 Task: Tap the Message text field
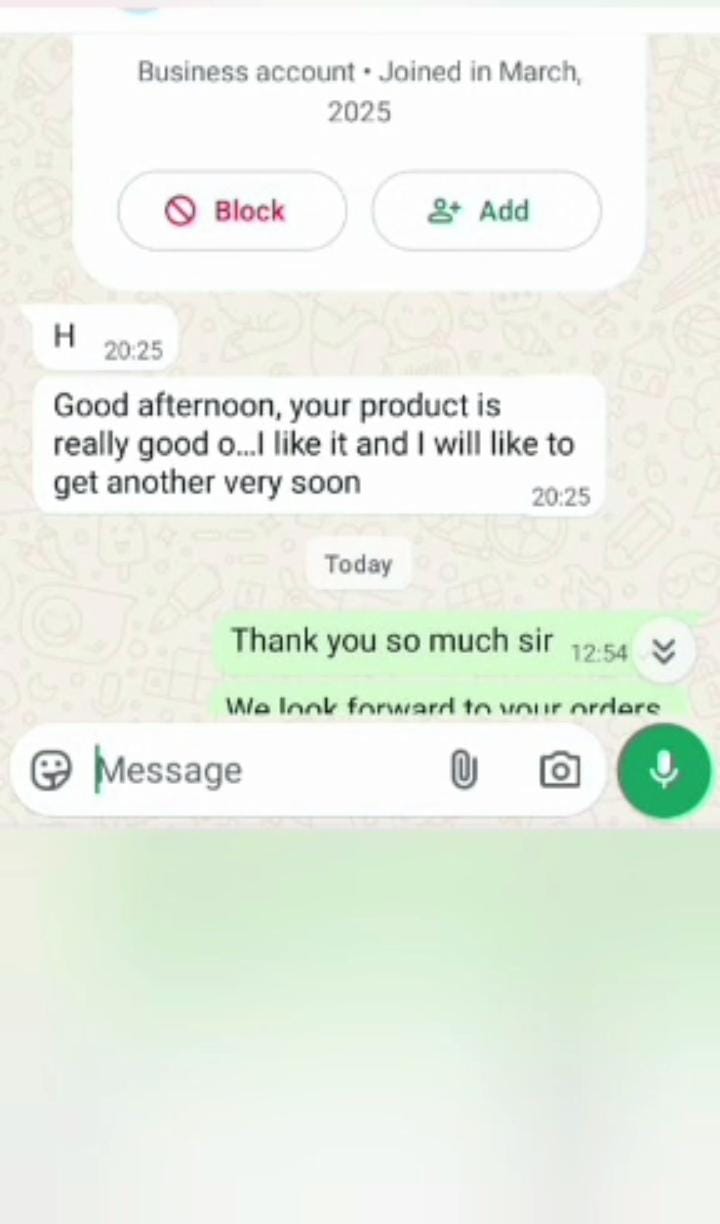[260, 771]
